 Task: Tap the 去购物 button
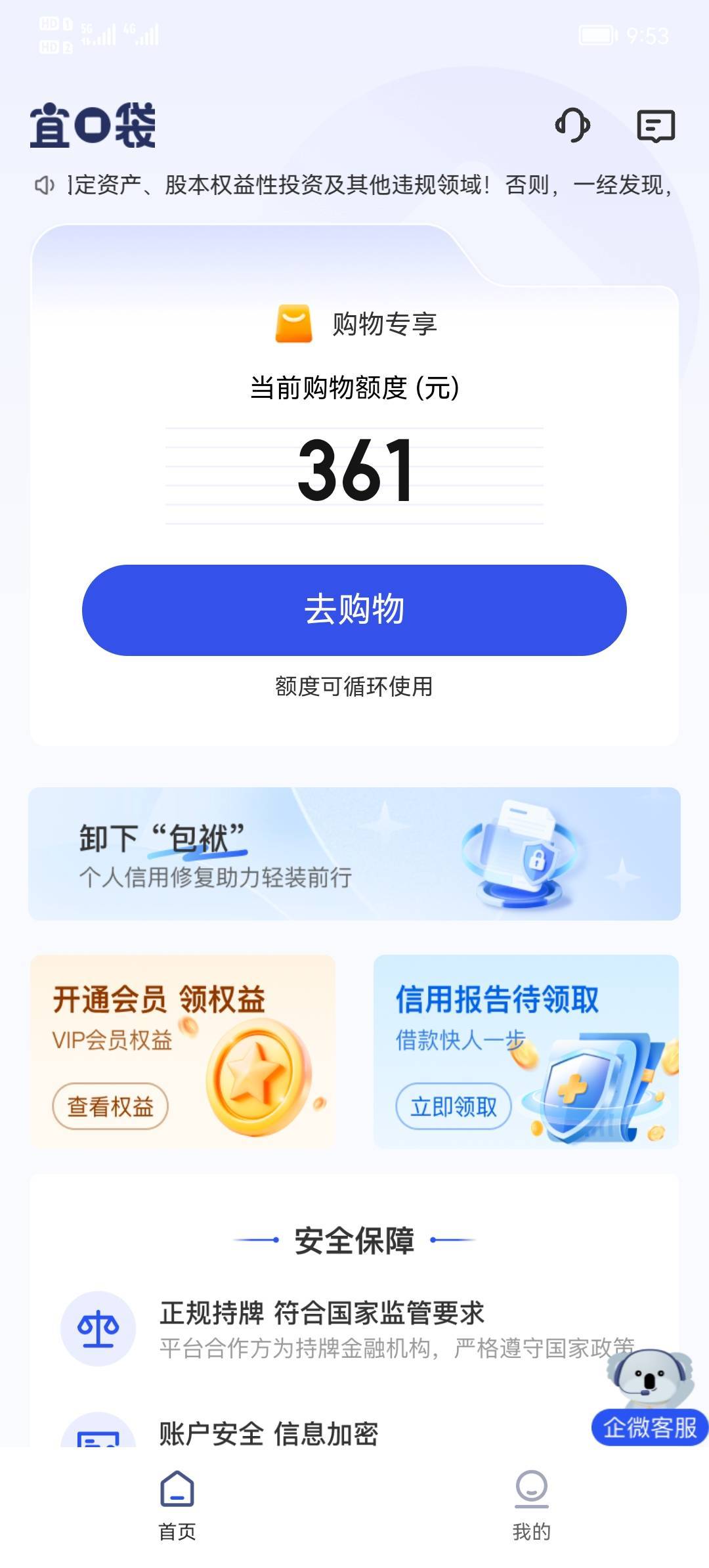354,610
